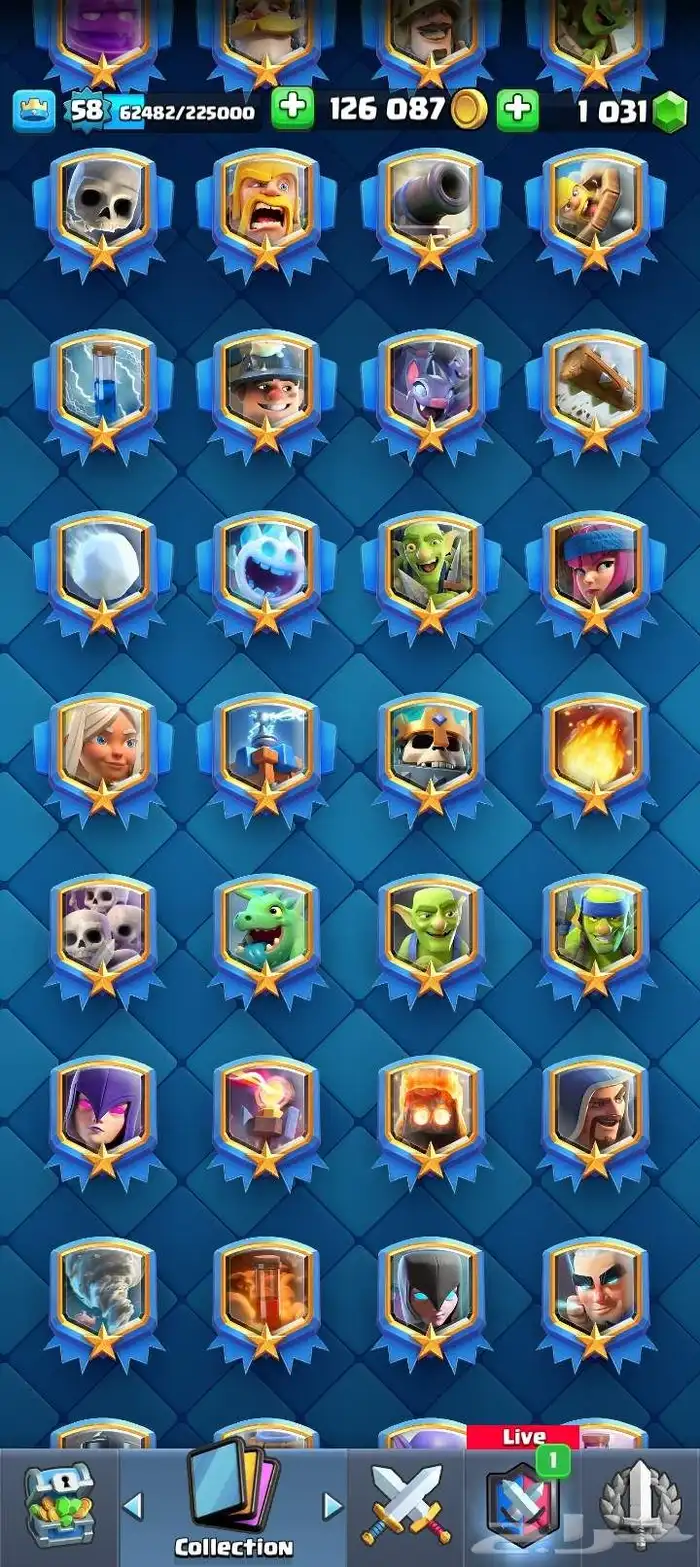Image resolution: width=700 pixels, height=1567 pixels.
Task: Tap the green plus next to gems
Action: pyautogui.click(x=518, y=109)
